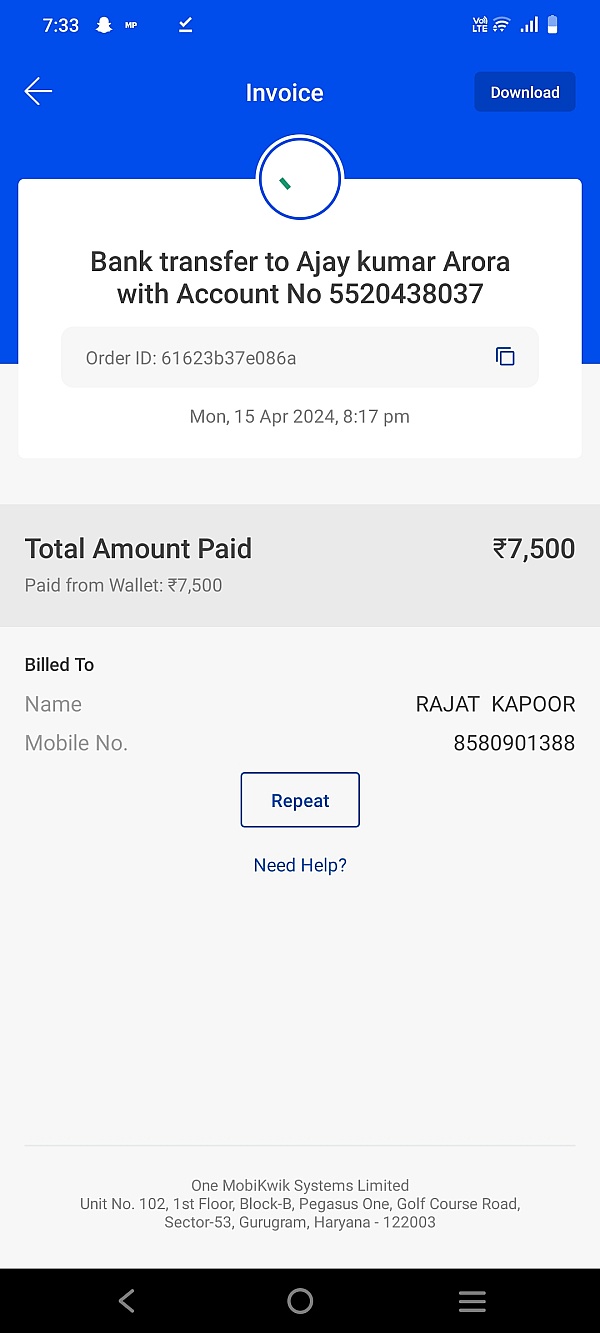The image size is (600, 1333).
Task: Download the invoice
Action: point(525,92)
